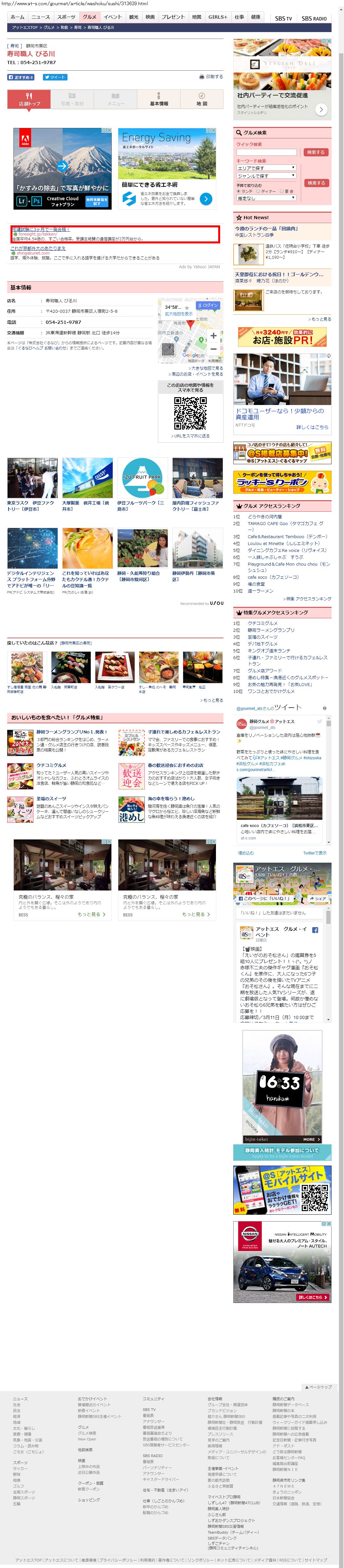Zoom in on the embedded Google map

(214, 335)
